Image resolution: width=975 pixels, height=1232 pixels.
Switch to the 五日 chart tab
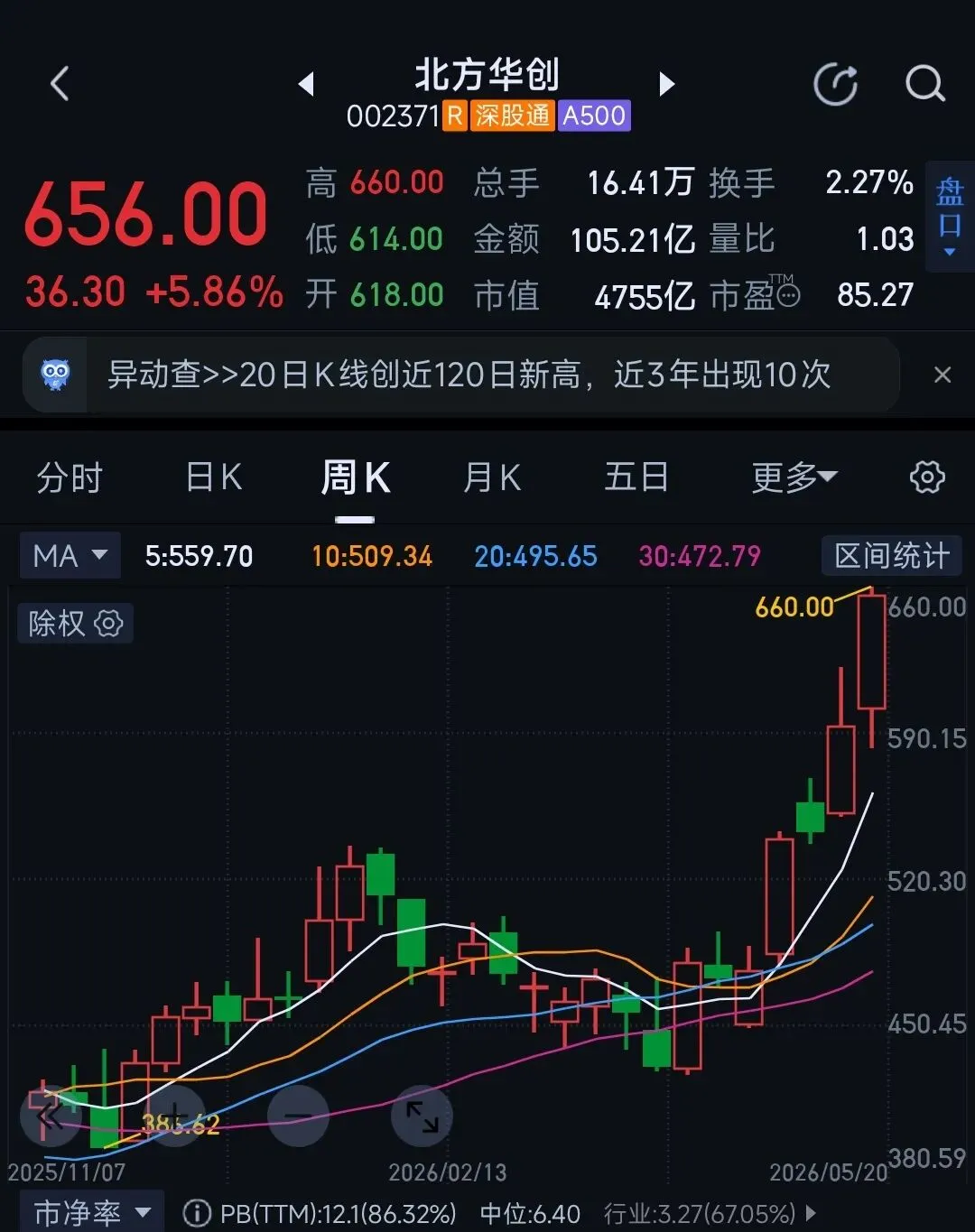(636, 477)
